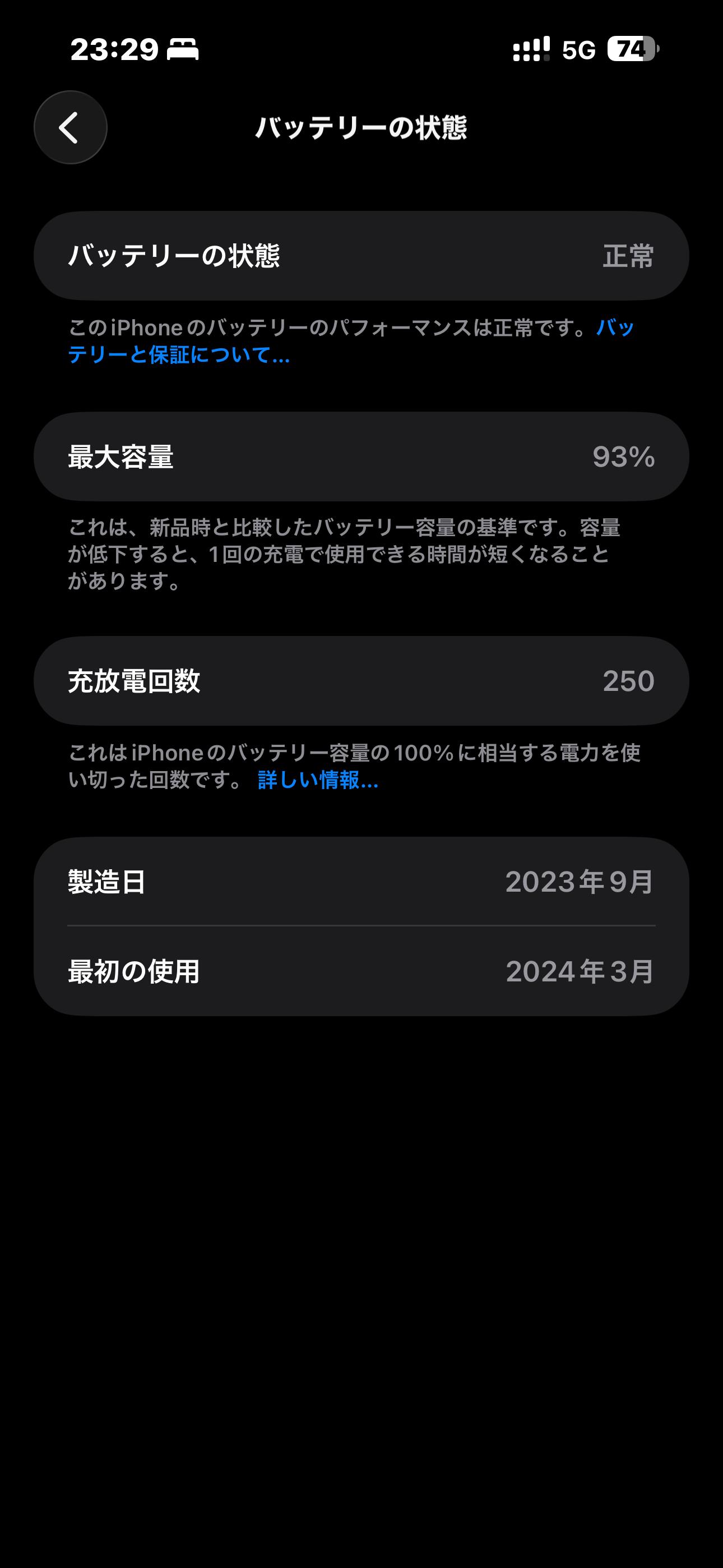Open the 詳しい情報 link
This screenshot has width=723, height=1568.
tap(318, 780)
